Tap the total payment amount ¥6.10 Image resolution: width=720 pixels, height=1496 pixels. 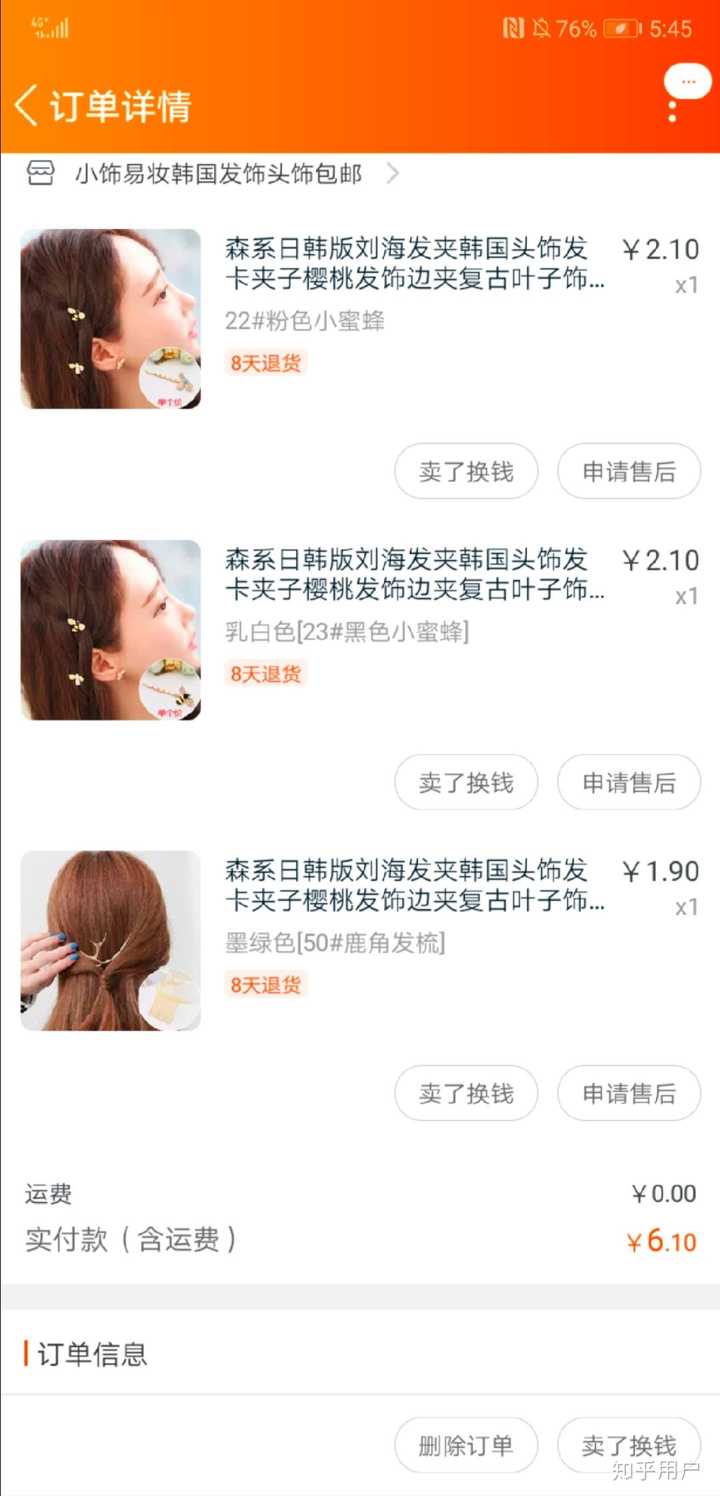tap(662, 1241)
